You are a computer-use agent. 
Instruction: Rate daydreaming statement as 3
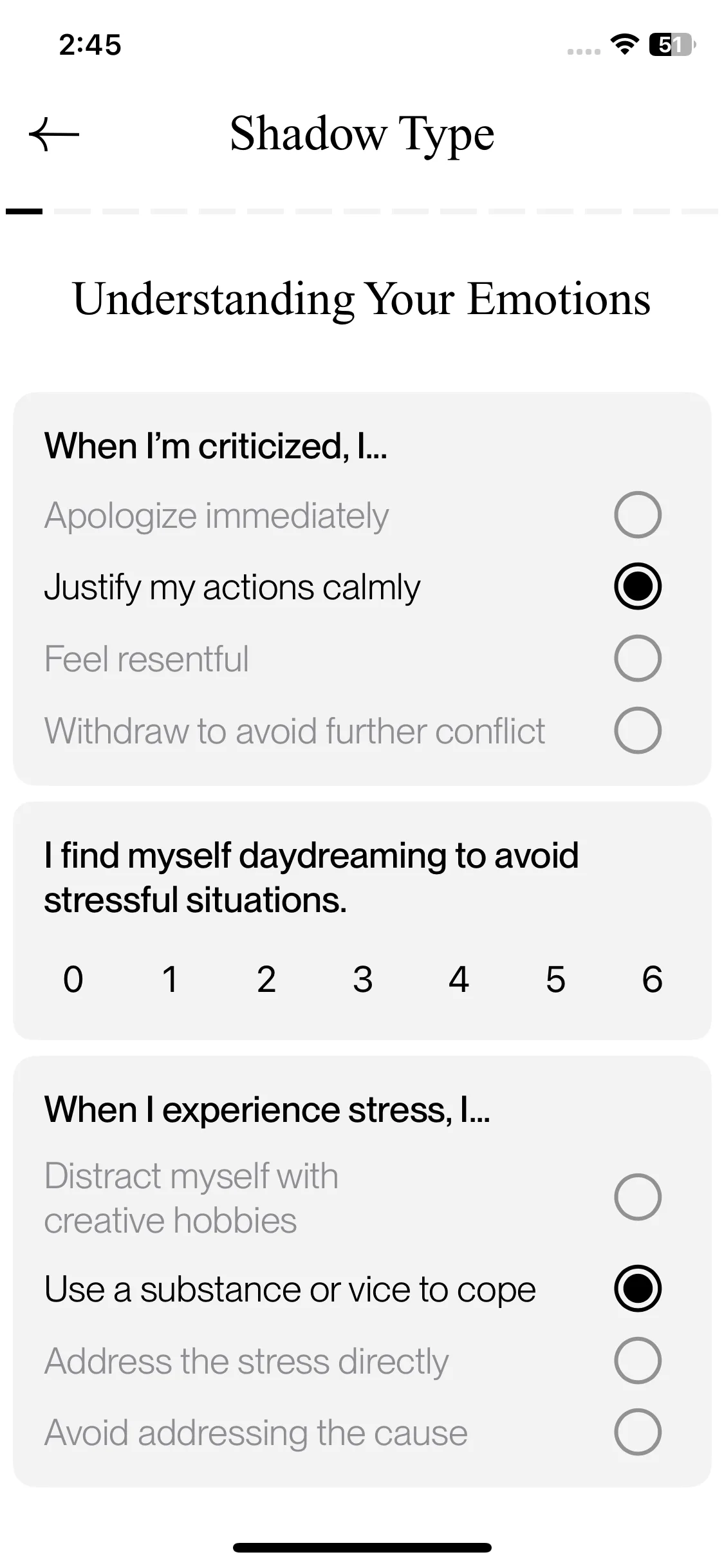click(363, 979)
